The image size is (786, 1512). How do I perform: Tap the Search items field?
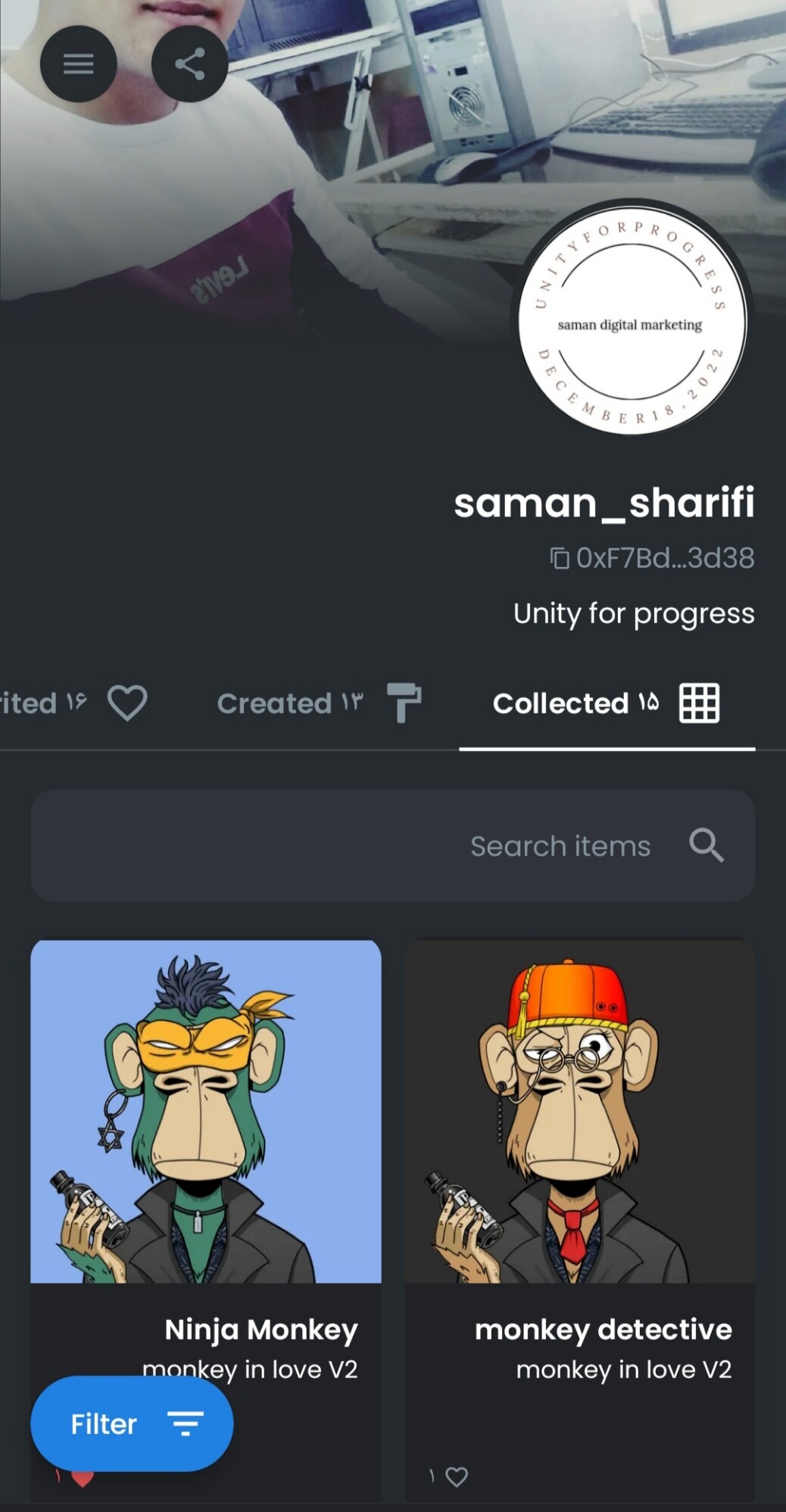(x=393, y=846)
